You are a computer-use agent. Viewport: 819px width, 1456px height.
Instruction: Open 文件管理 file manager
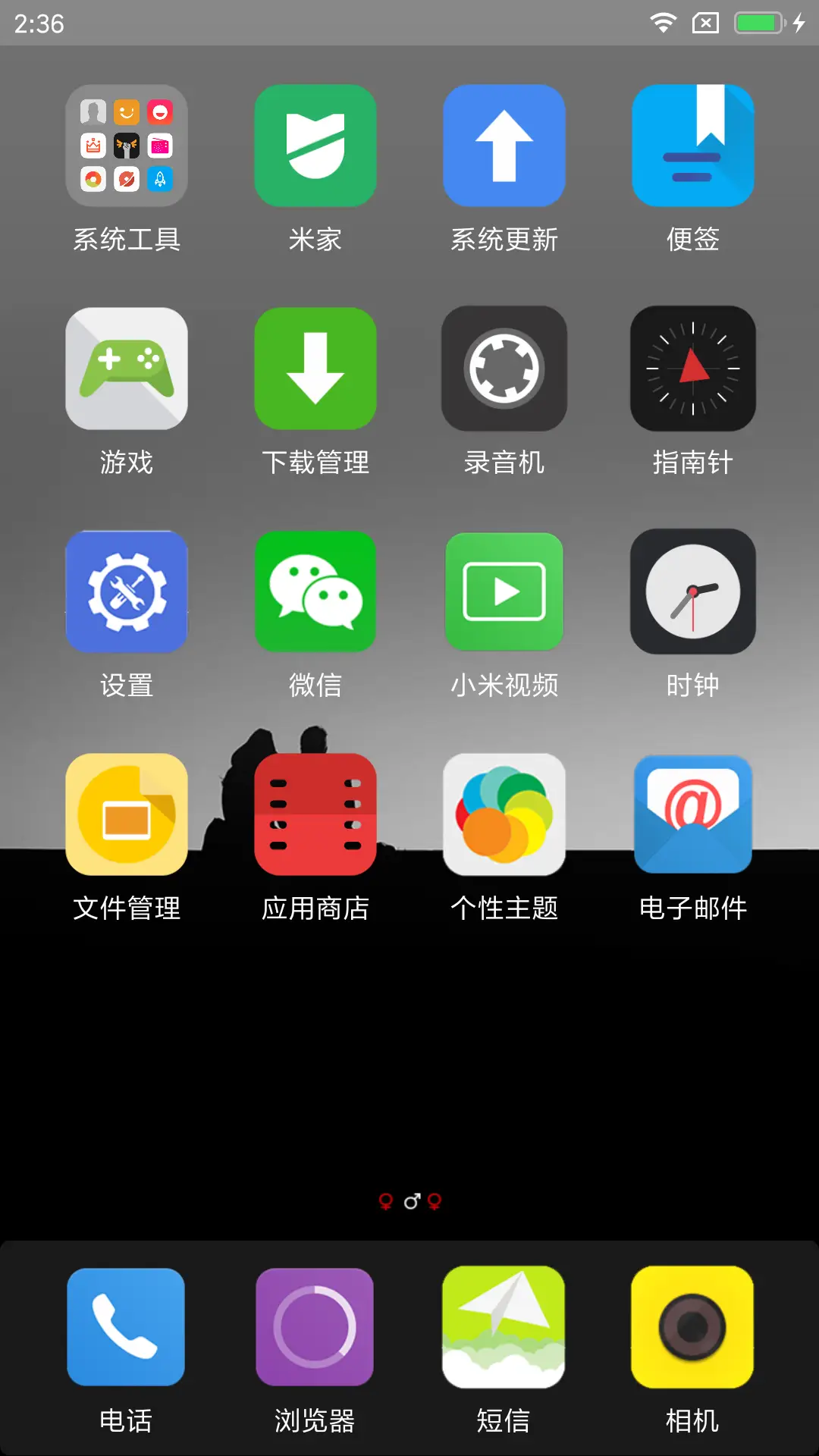[x=126, y=814]
